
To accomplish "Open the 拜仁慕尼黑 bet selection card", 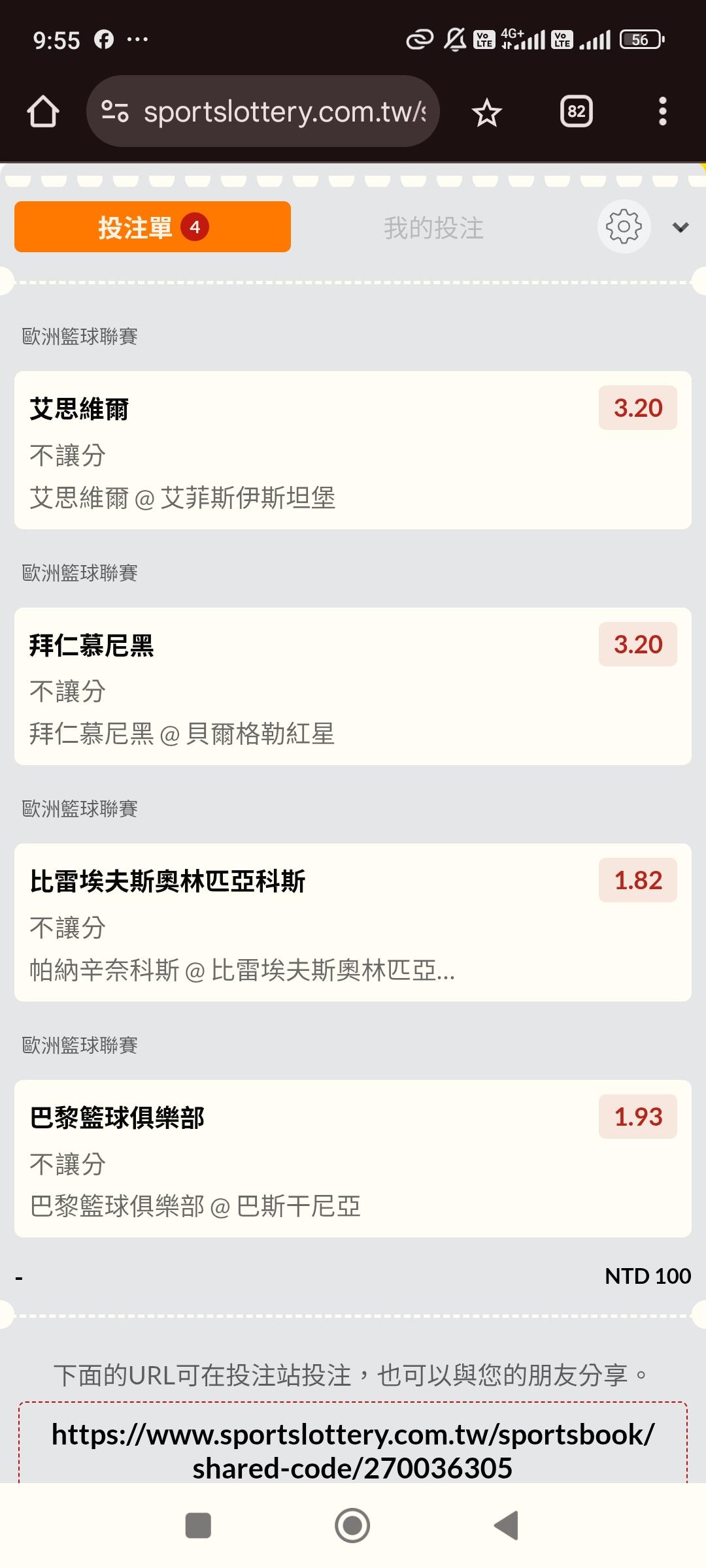I will coord(352,686).
